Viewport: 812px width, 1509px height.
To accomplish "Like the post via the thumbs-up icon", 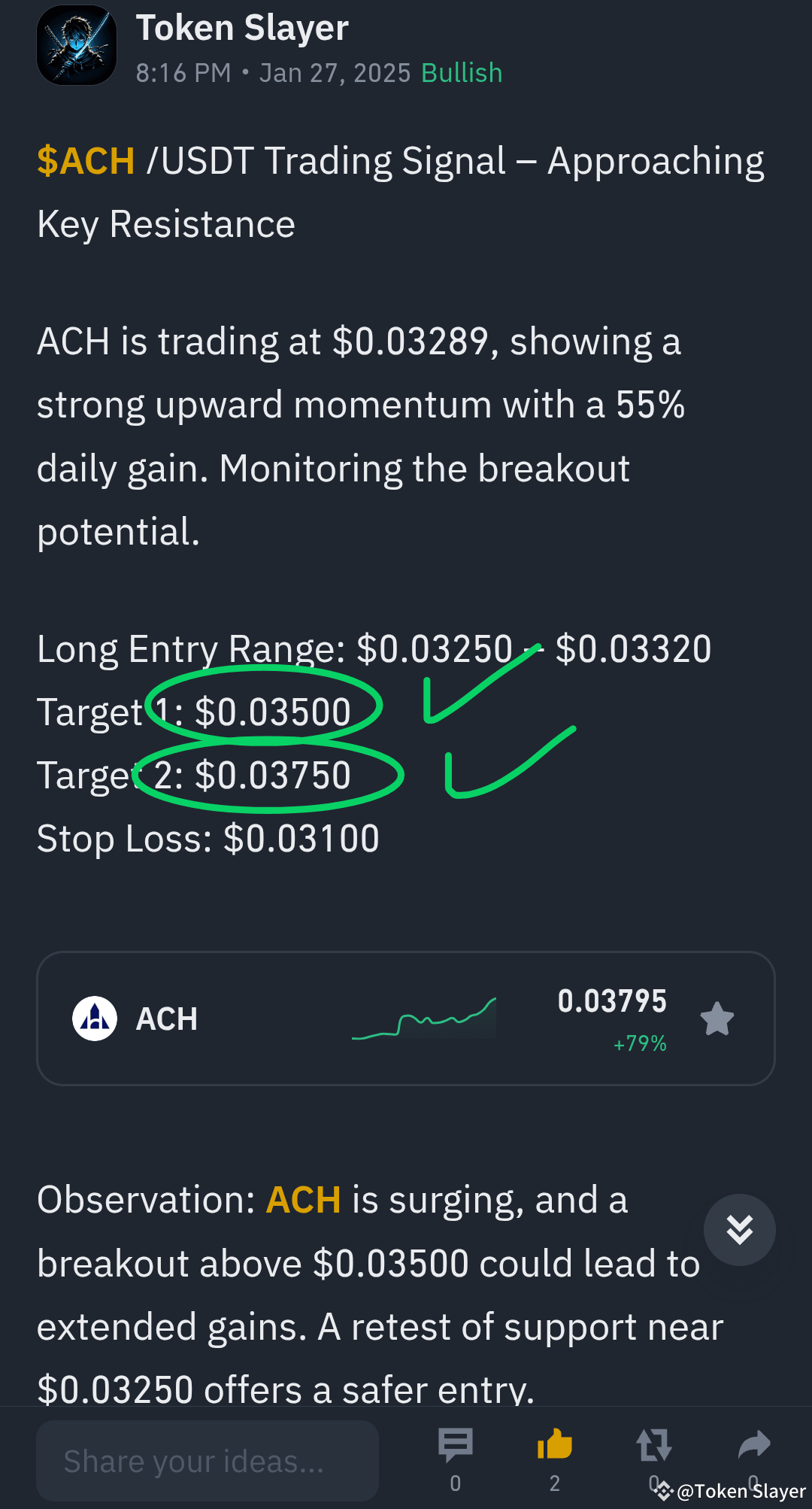I will [554, 1444].
